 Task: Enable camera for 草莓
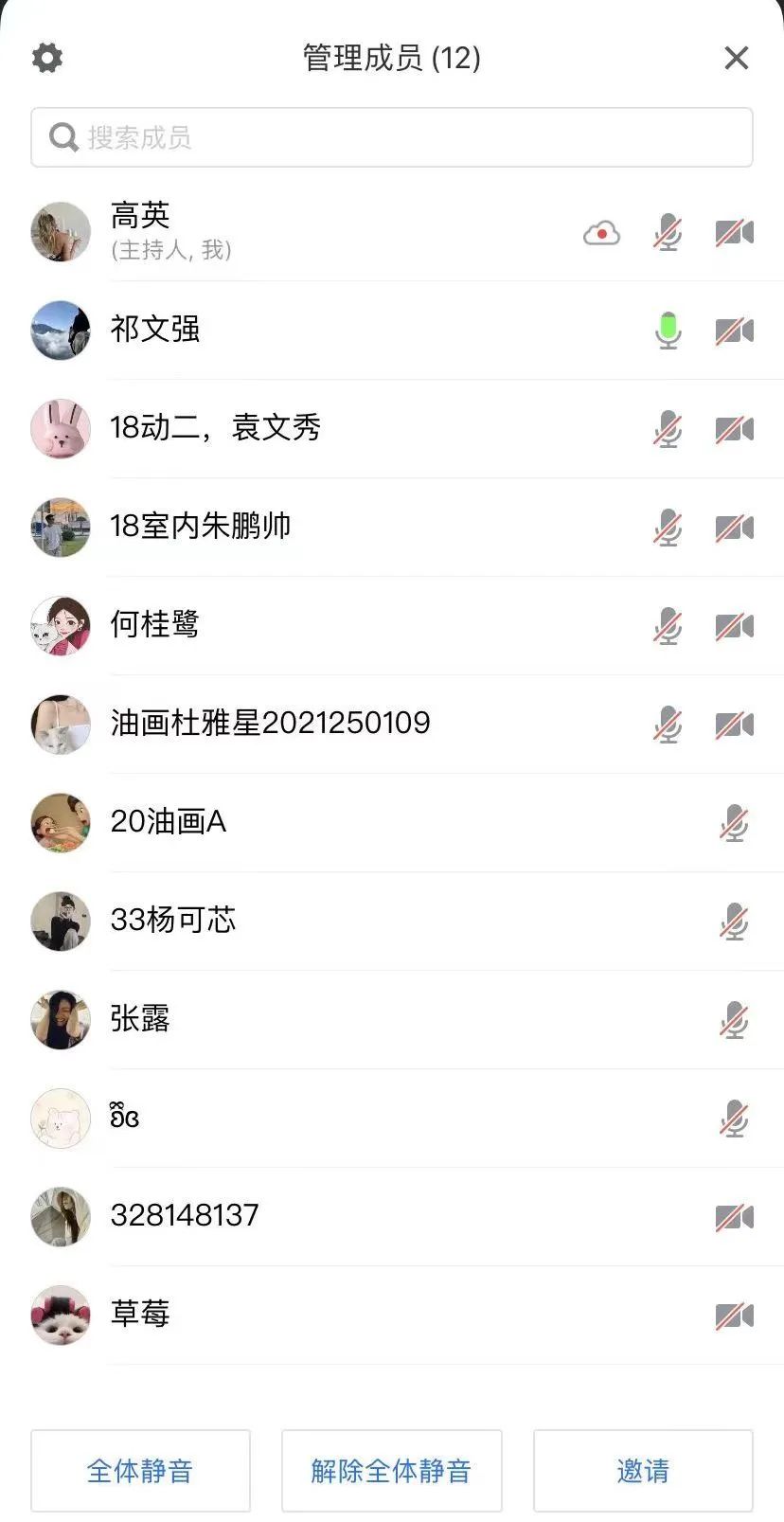click(x=735, y=1315)
